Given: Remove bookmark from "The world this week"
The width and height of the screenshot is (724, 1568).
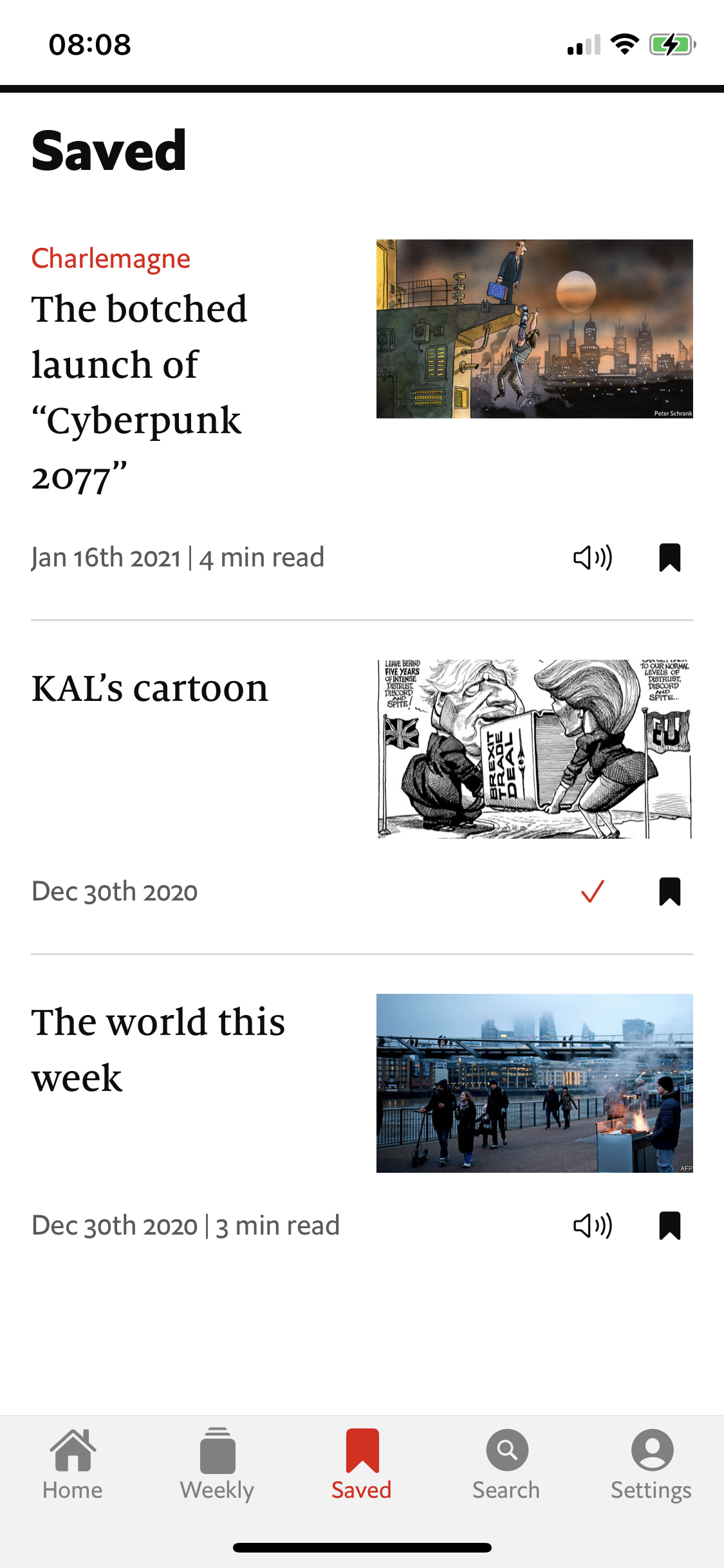Looking at the screenshot, I should click(x=670, y=1226).
